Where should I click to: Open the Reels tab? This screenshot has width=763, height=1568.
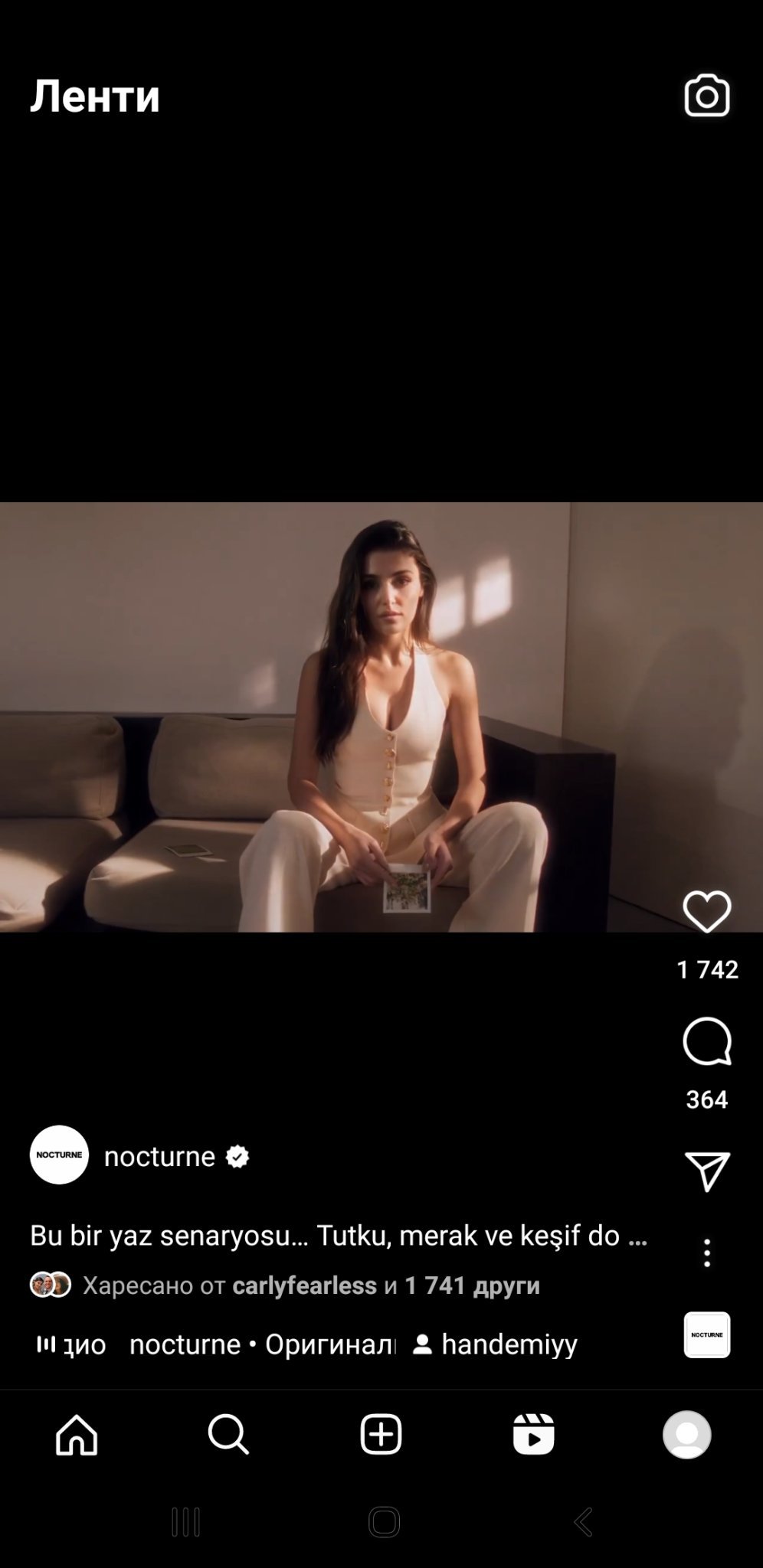pyautogui.click(x=533, y=1434)
